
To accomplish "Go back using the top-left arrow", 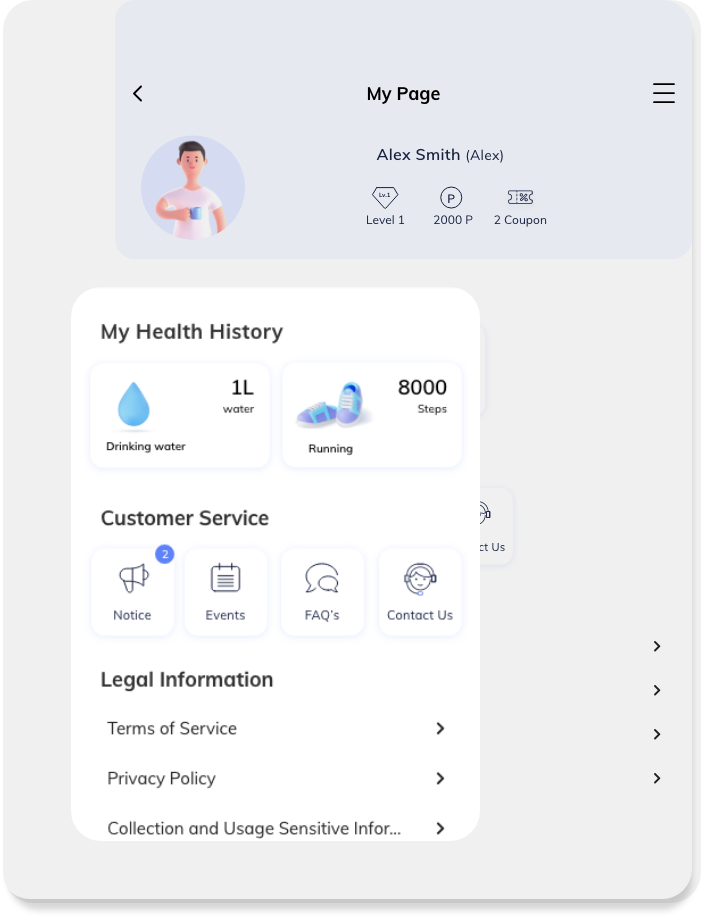I will pyautogui.click(x=138, y=94).
